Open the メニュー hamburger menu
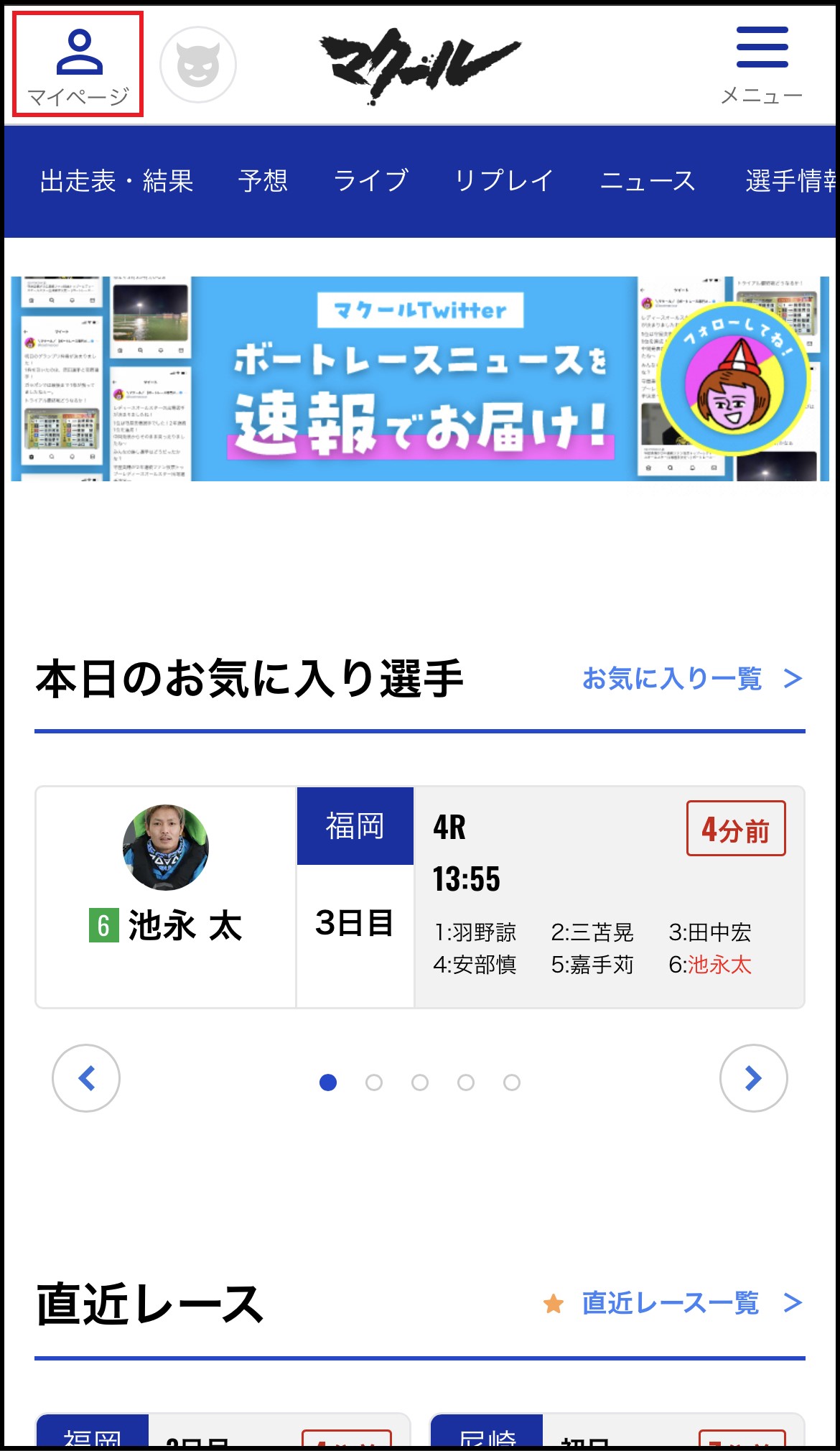 tap(762, 65)
